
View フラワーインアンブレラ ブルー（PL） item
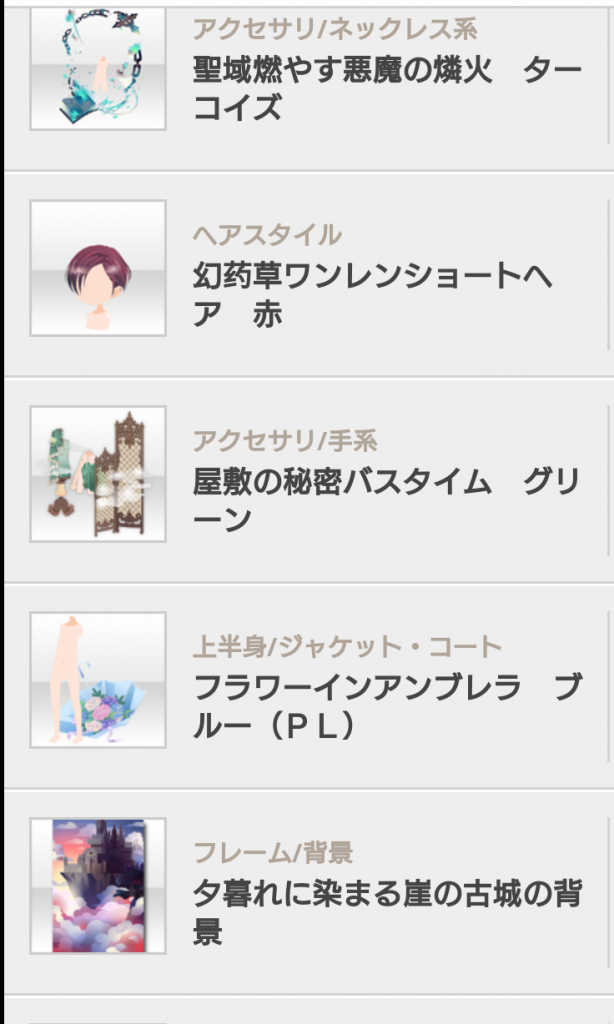[x=307, y=686]
